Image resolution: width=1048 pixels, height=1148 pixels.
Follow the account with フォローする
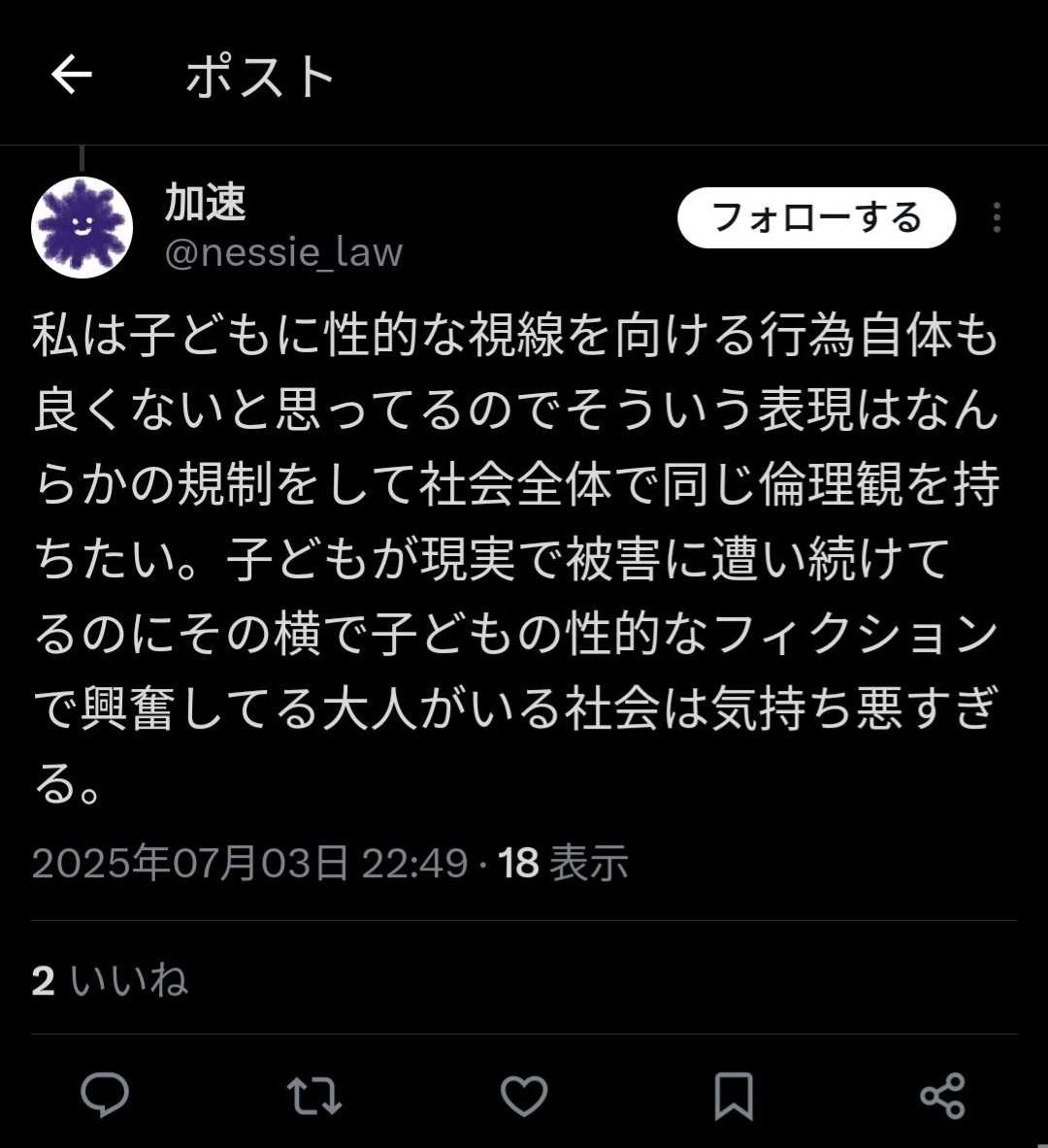click(x=816, y=218)
